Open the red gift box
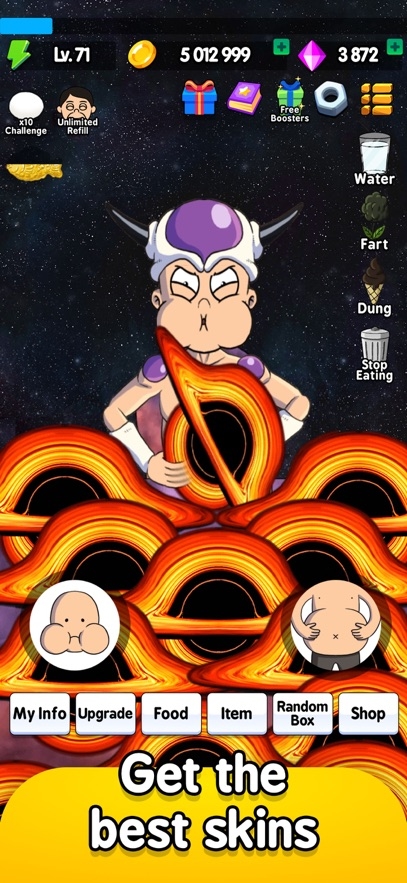Image resolution: width=407 pixels, height=883 pixels. 199,97
